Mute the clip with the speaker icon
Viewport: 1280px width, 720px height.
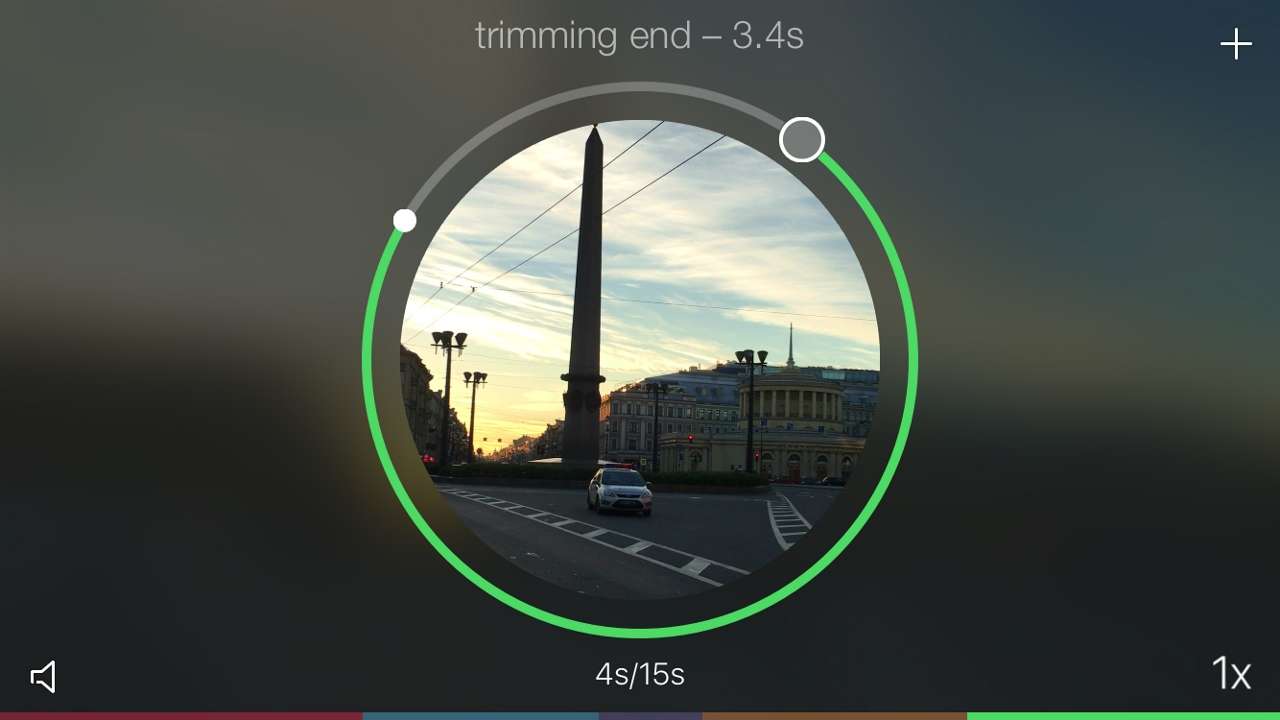[43, 677]
